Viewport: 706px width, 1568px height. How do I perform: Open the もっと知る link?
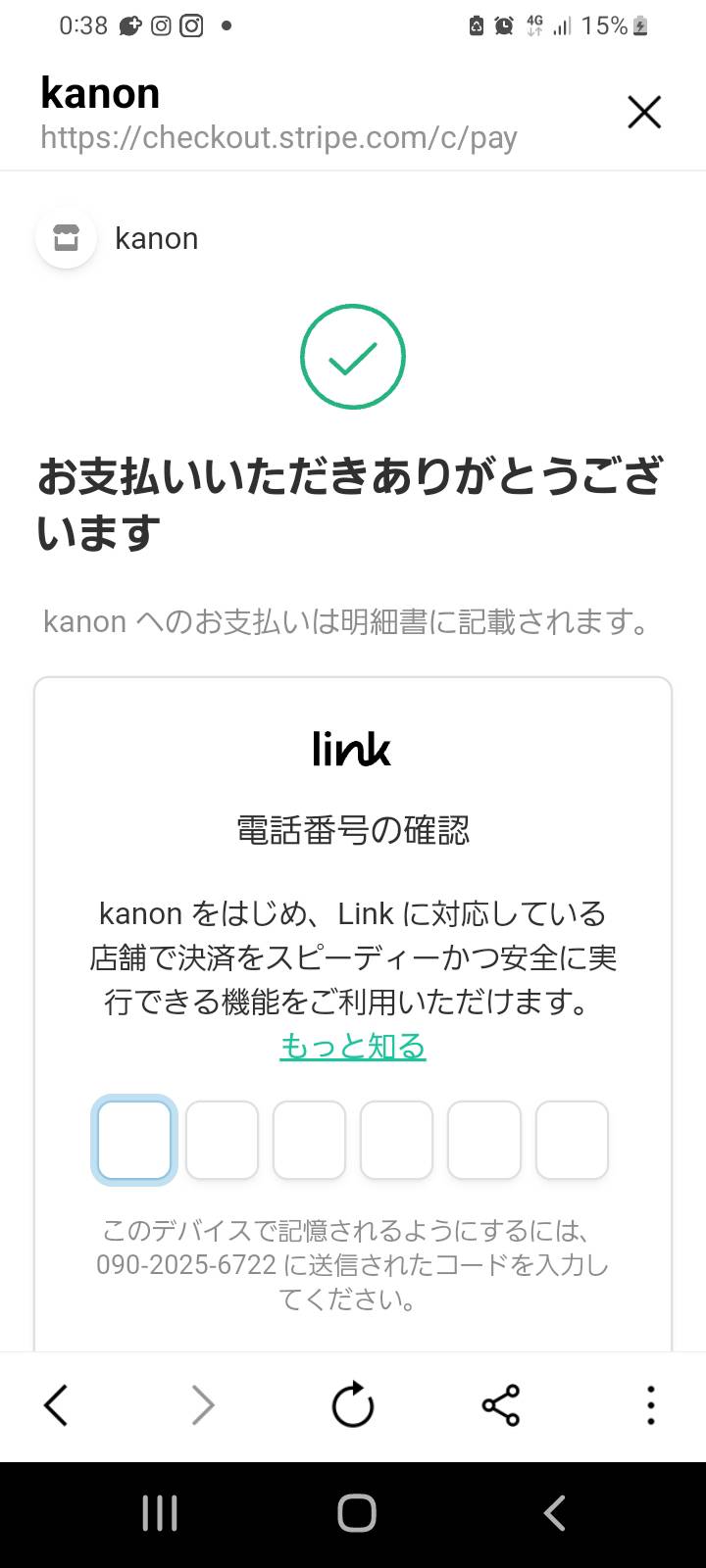click(x=353, y=1047)
